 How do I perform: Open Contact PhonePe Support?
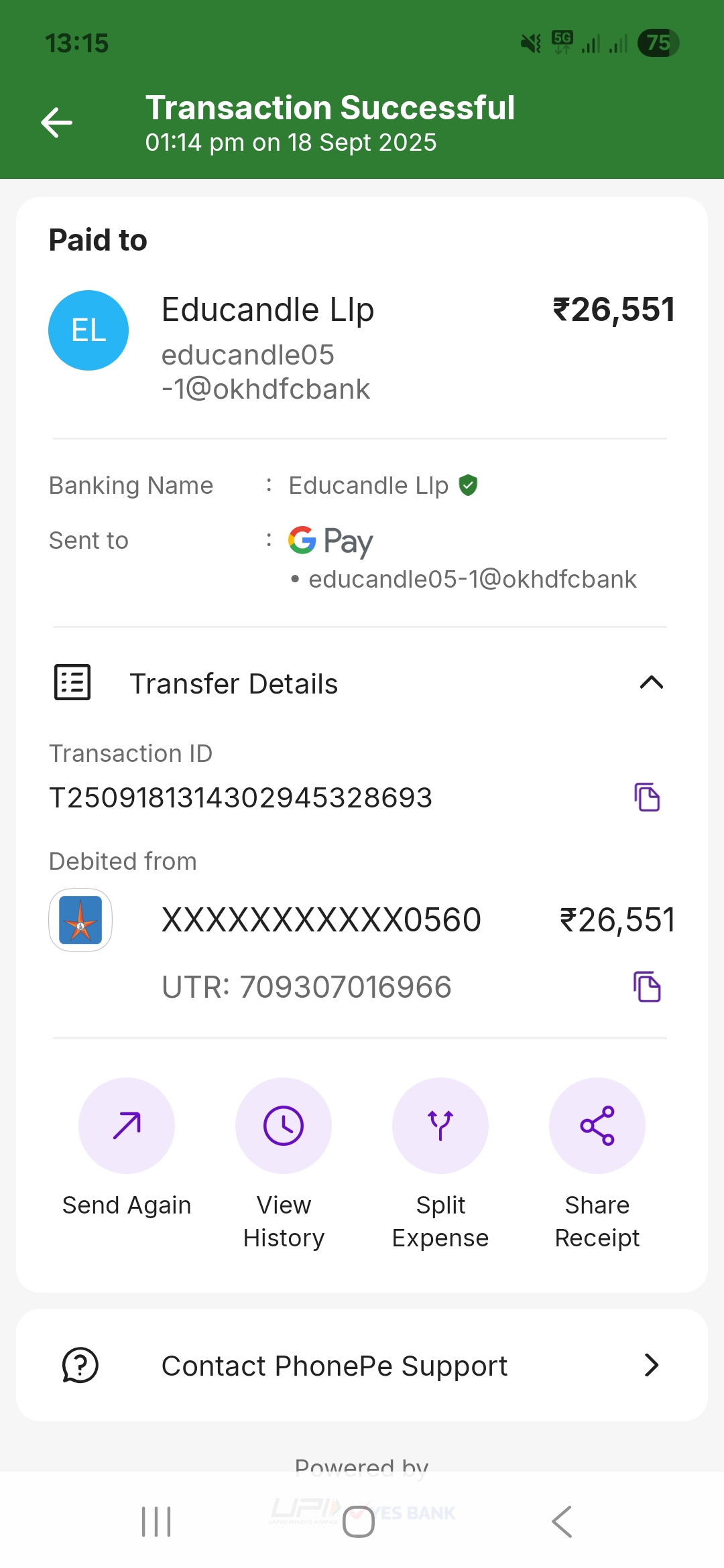(362, 1365)
